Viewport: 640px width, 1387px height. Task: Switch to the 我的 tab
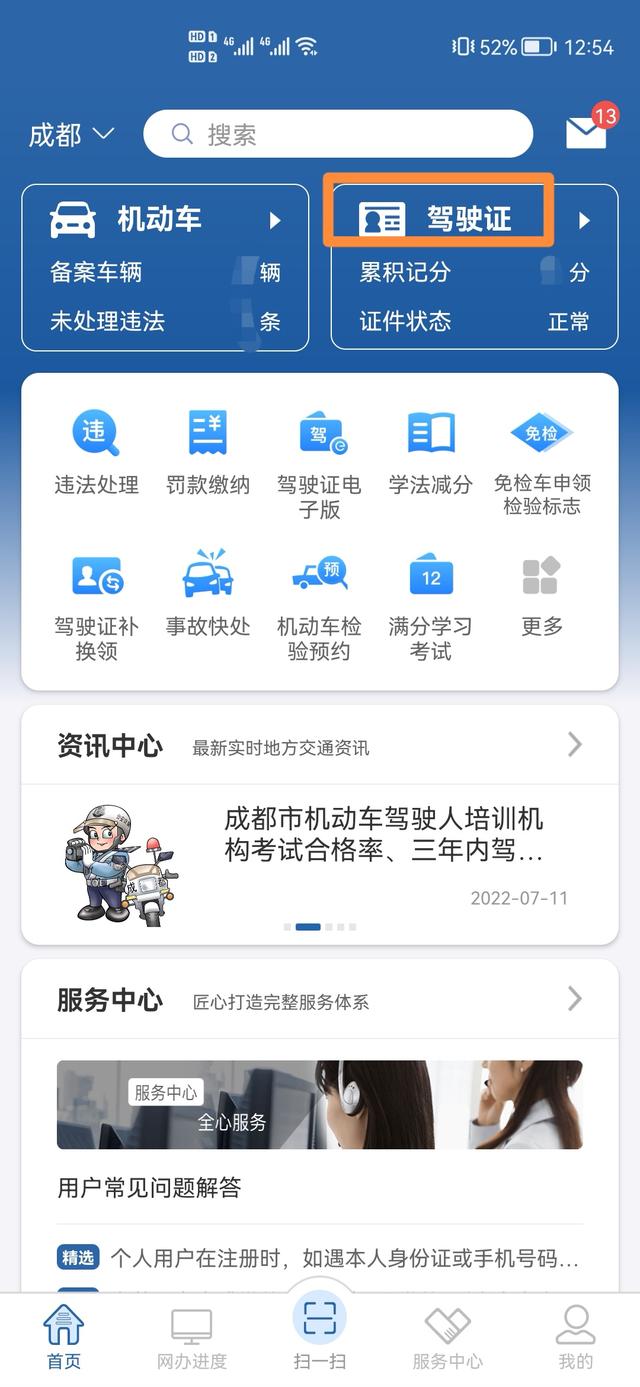(x=575, y=1340)
